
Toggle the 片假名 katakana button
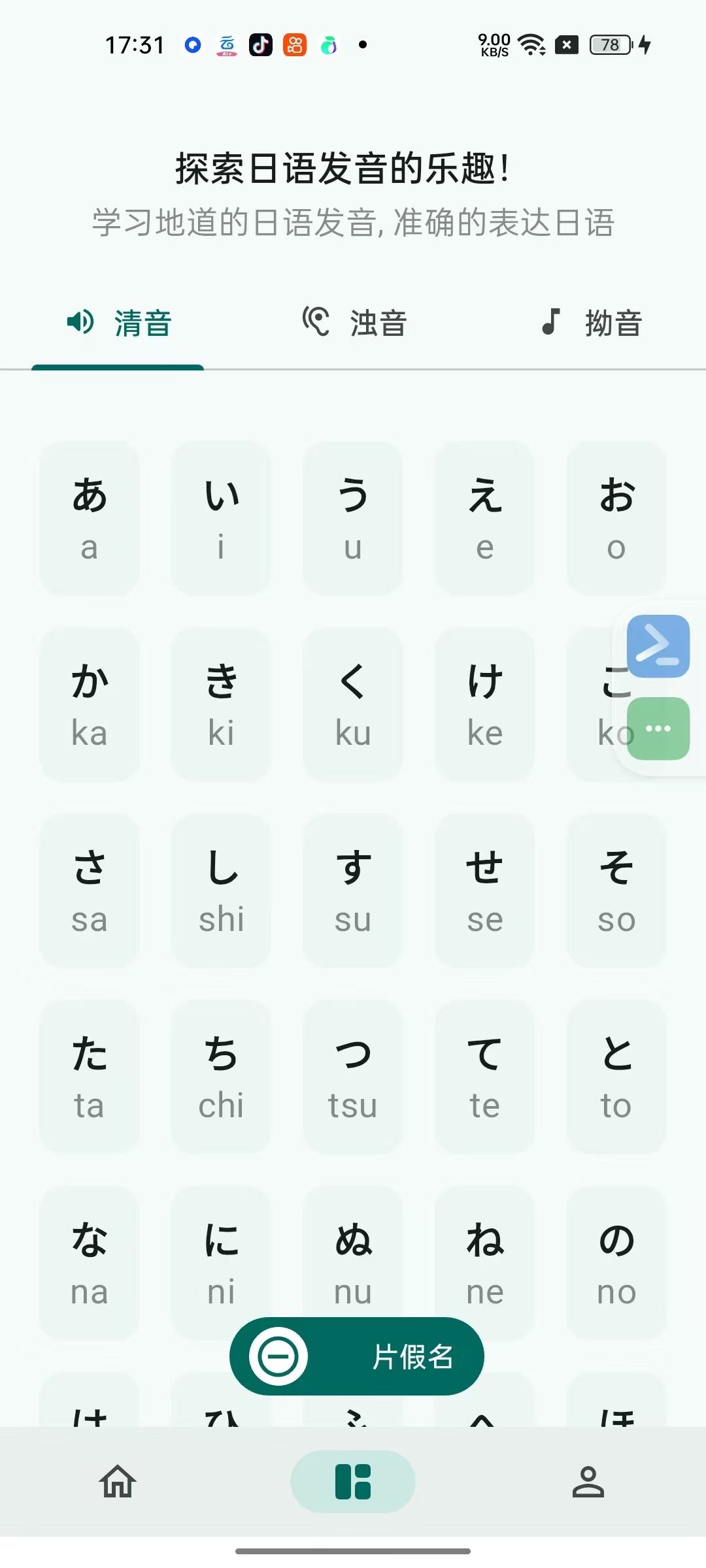[356, 1356]
